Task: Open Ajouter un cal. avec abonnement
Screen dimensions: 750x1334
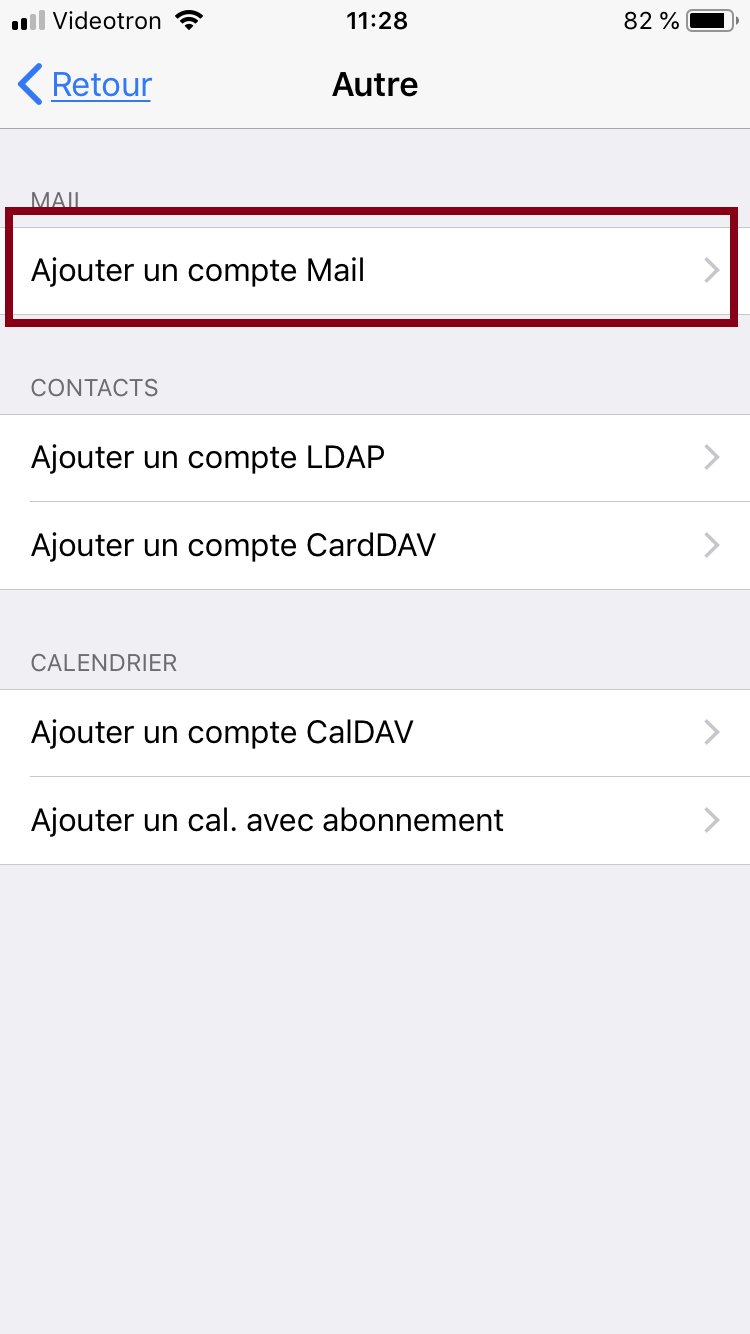Action: [374, 821]
